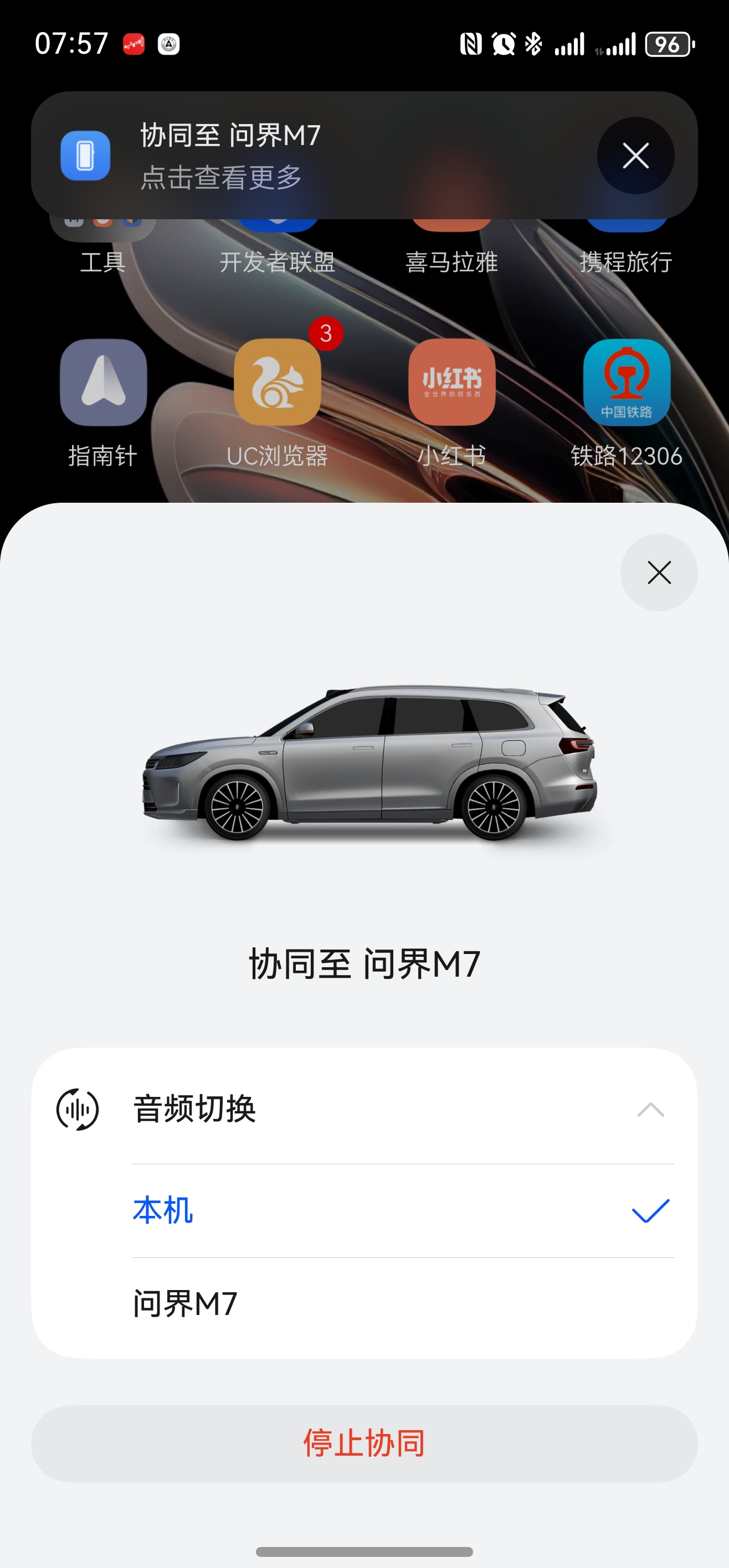Open 铁路12306 app
729x1568 pixels.
626,383
